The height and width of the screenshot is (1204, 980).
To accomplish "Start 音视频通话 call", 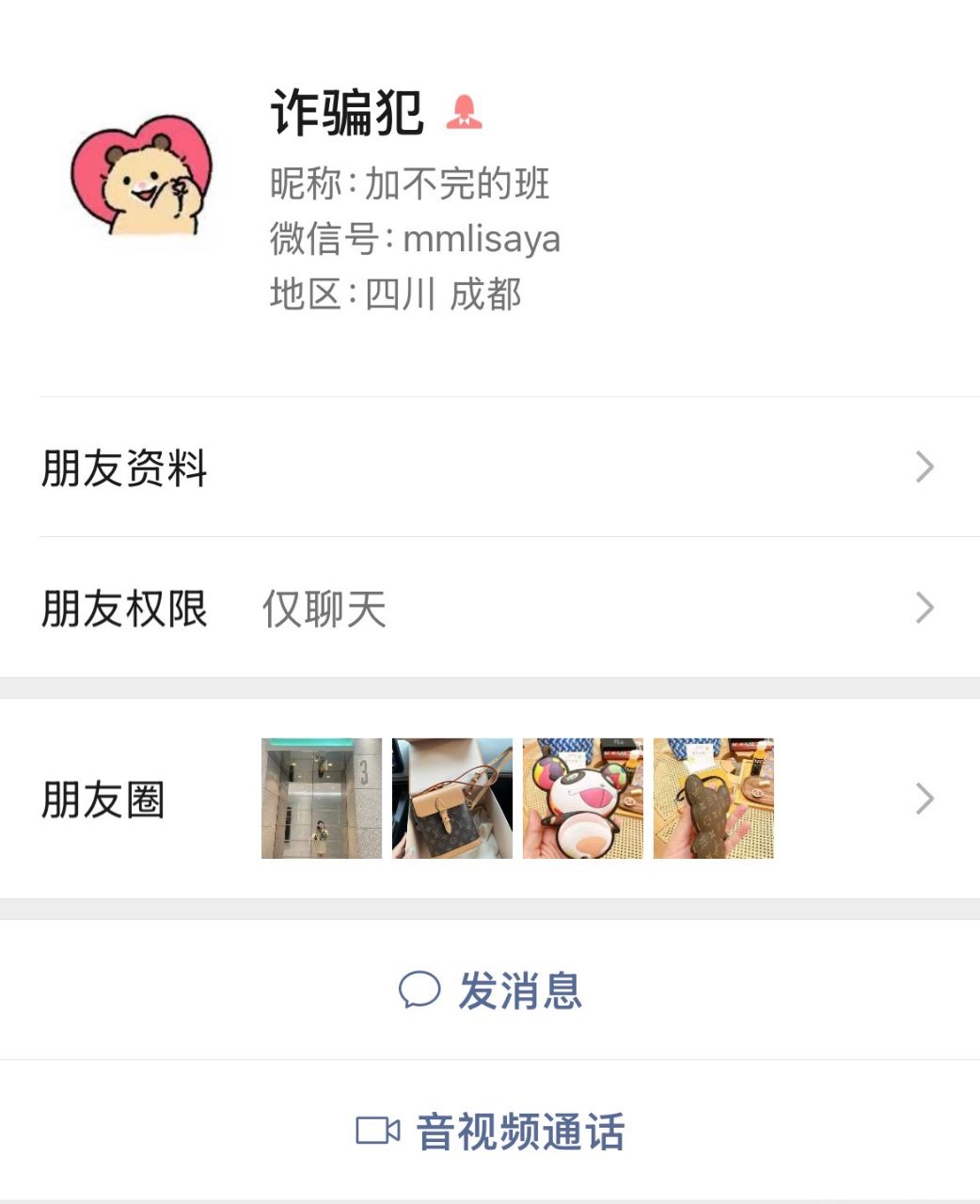I will 491,1131.
